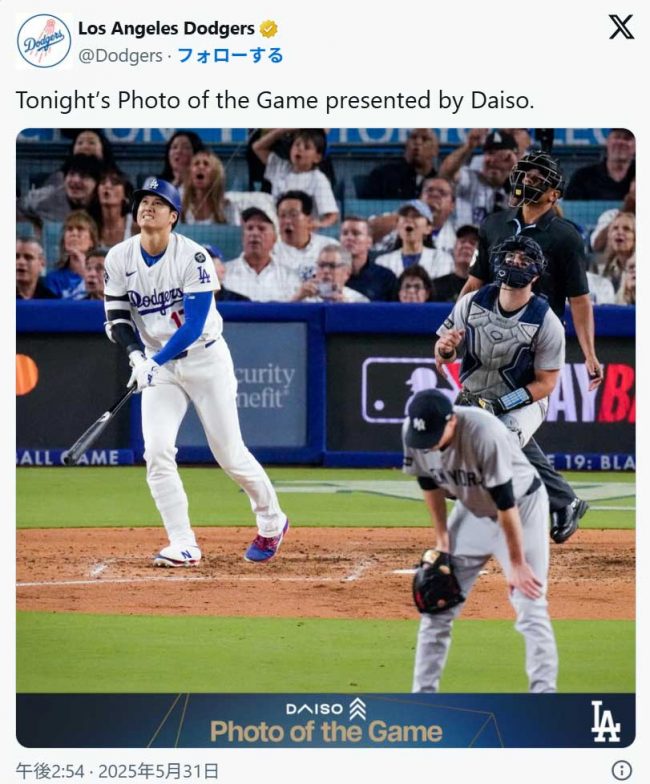Open the @Dodgers handle

tap(119, 55)
